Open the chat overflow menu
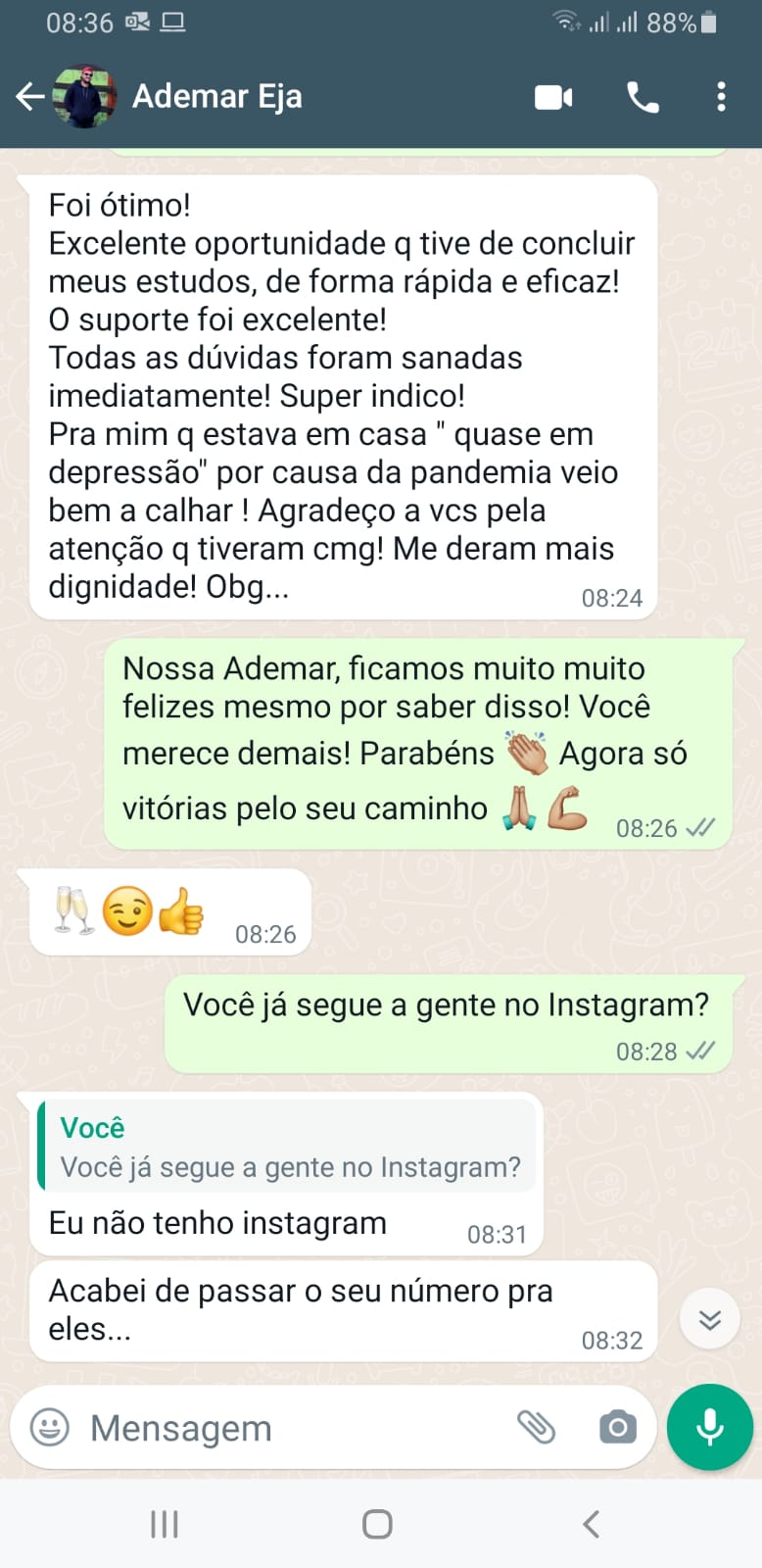762x1568 pixels. coord(721,97)
